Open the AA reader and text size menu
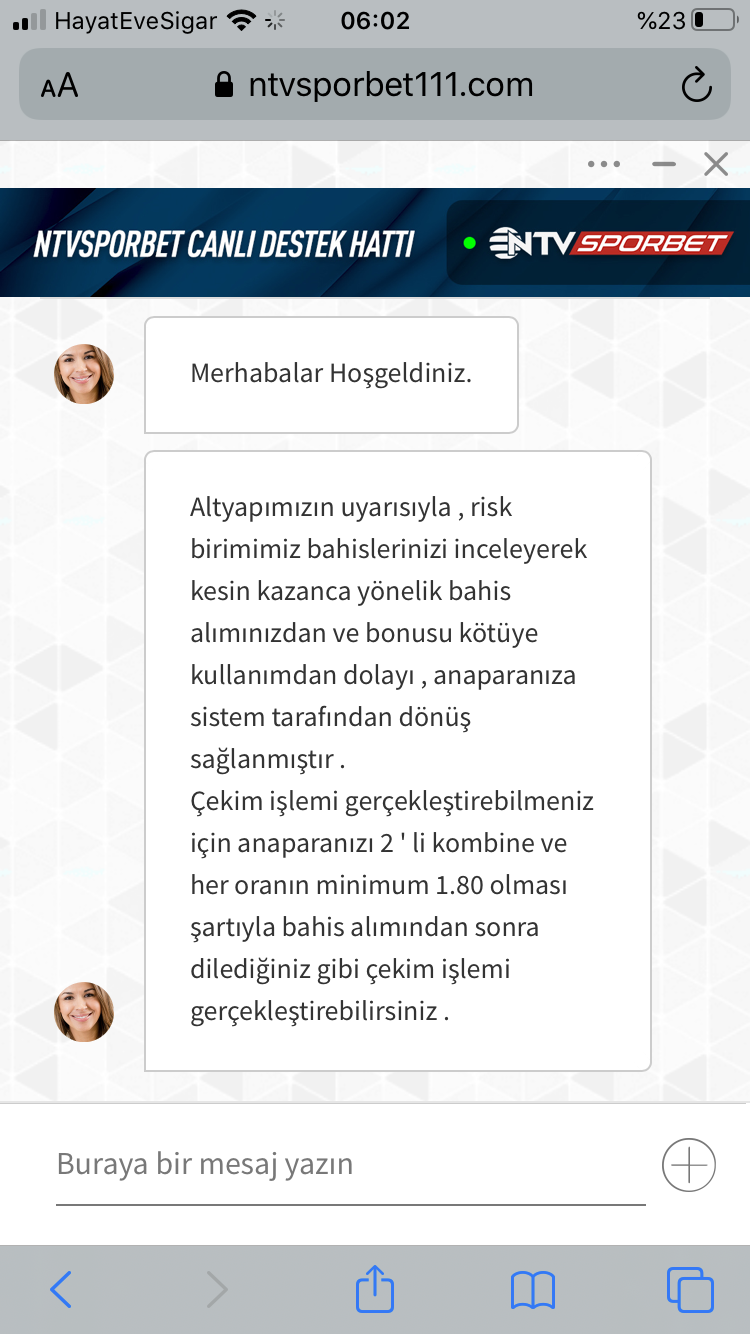Viewport: 750px width, 1334px height. (59, 86)
